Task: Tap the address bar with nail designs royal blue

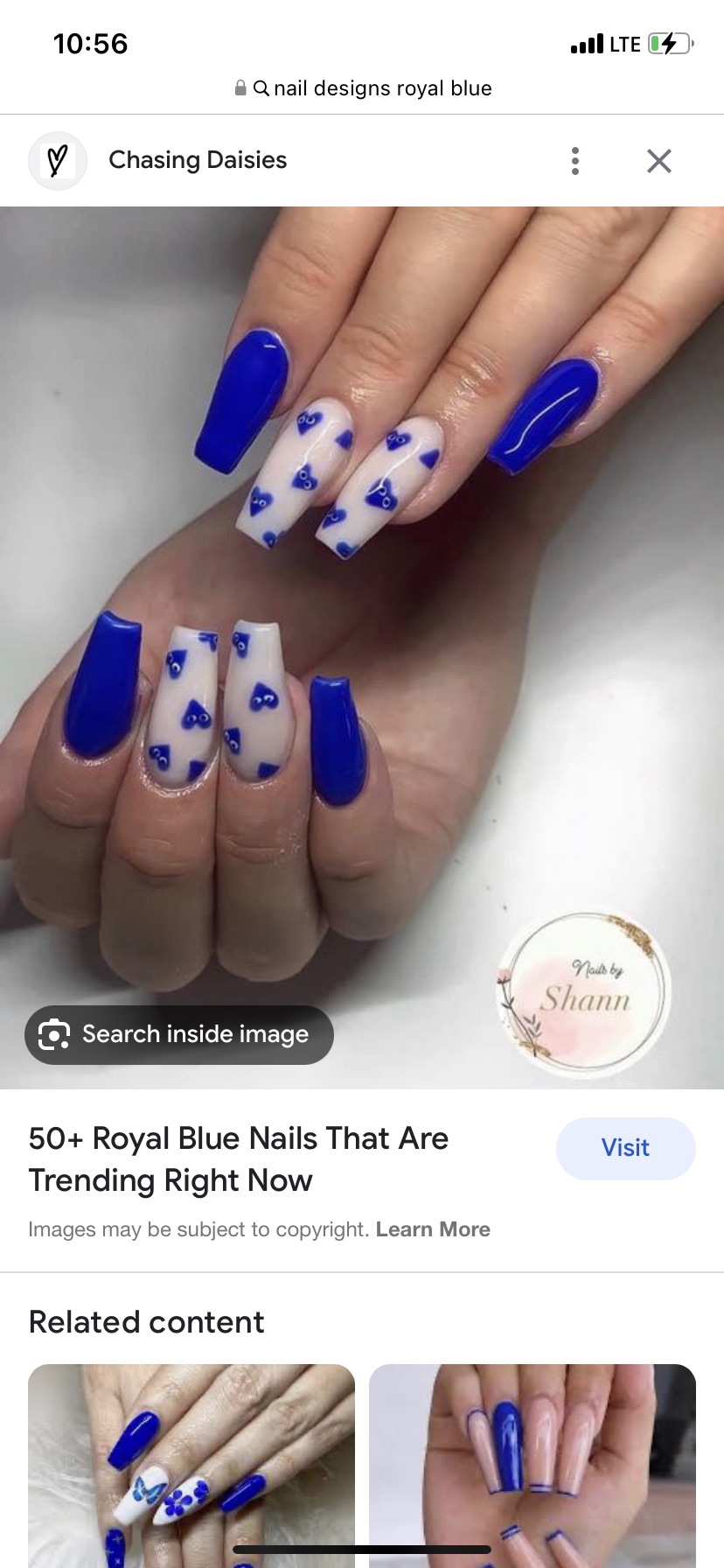Action: click(x=363, y=88)
